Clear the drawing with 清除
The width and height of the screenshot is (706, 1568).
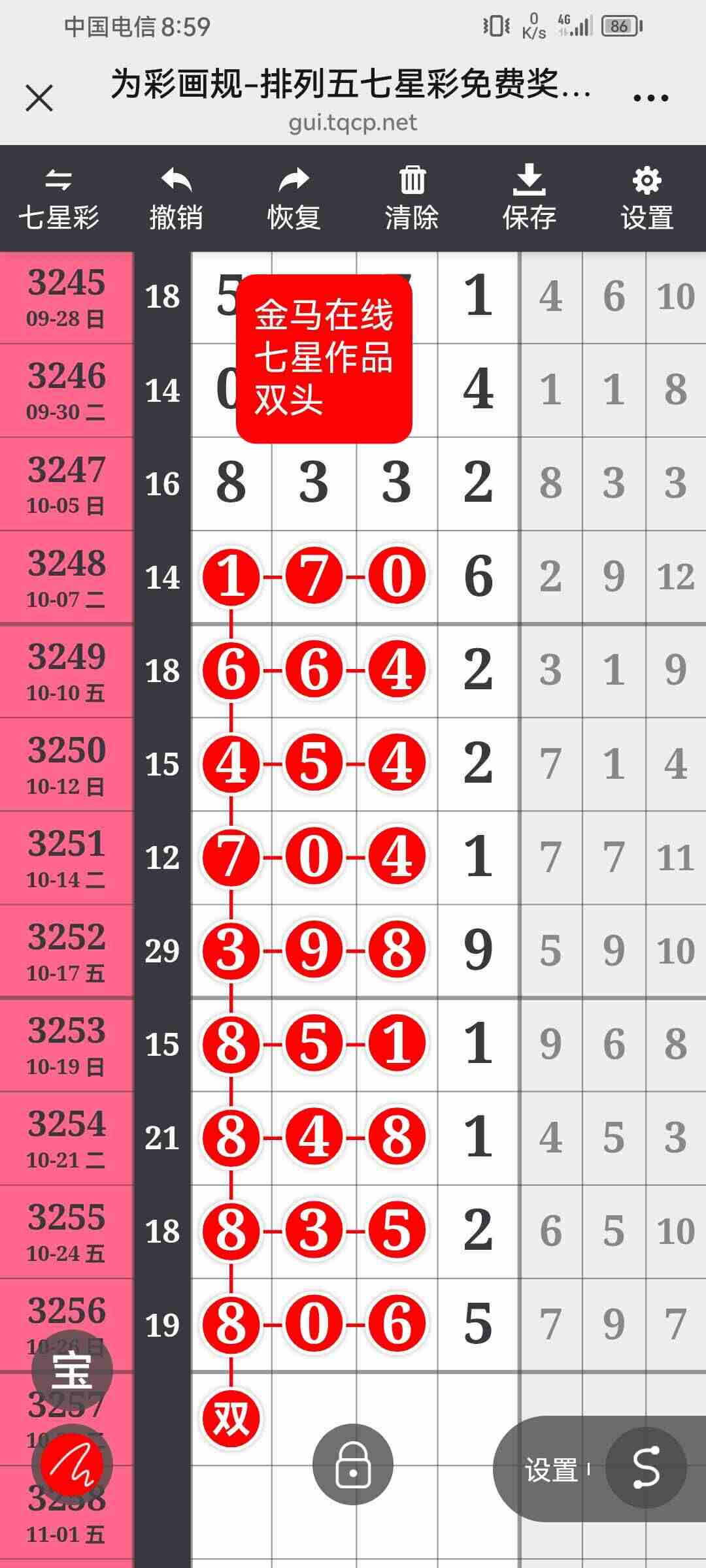412,199
